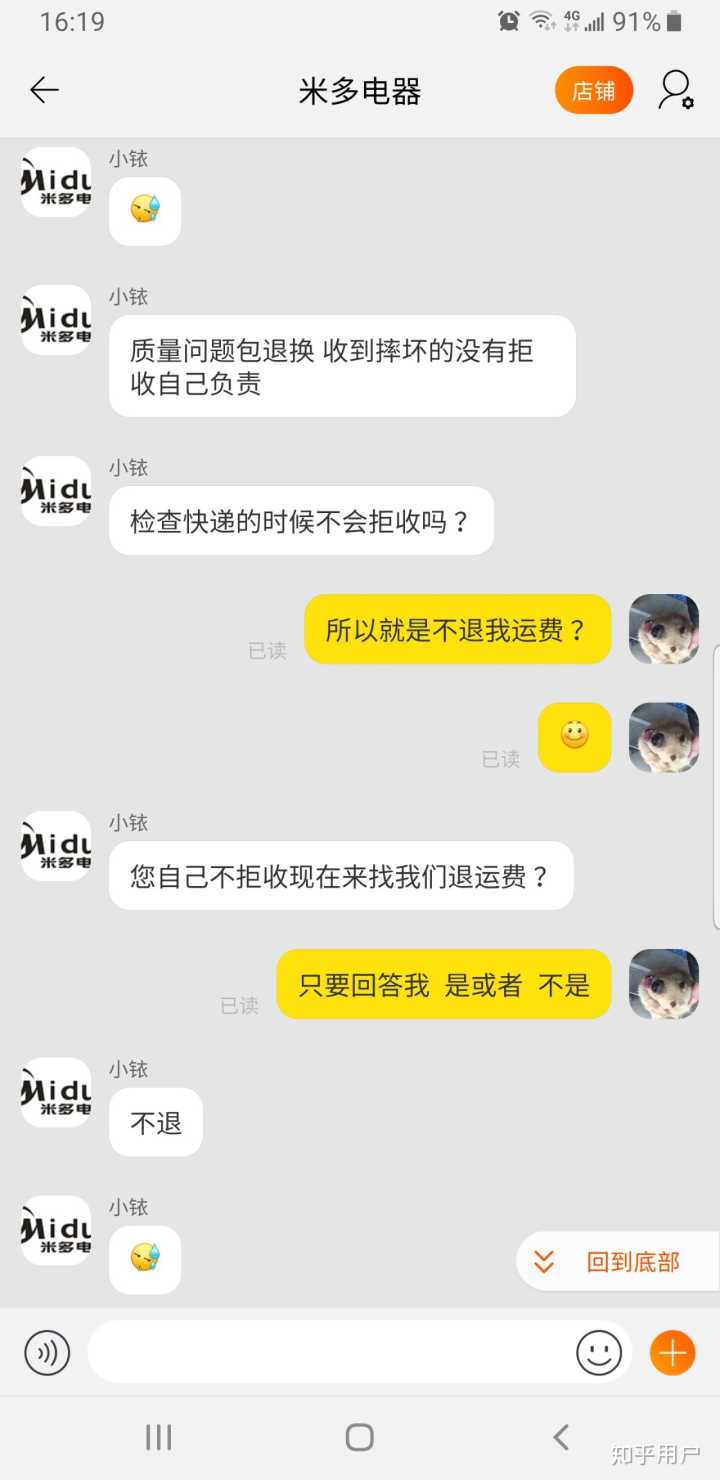Open the 店铺 store page
The image size is (720, 1480).
pos(594,91)
